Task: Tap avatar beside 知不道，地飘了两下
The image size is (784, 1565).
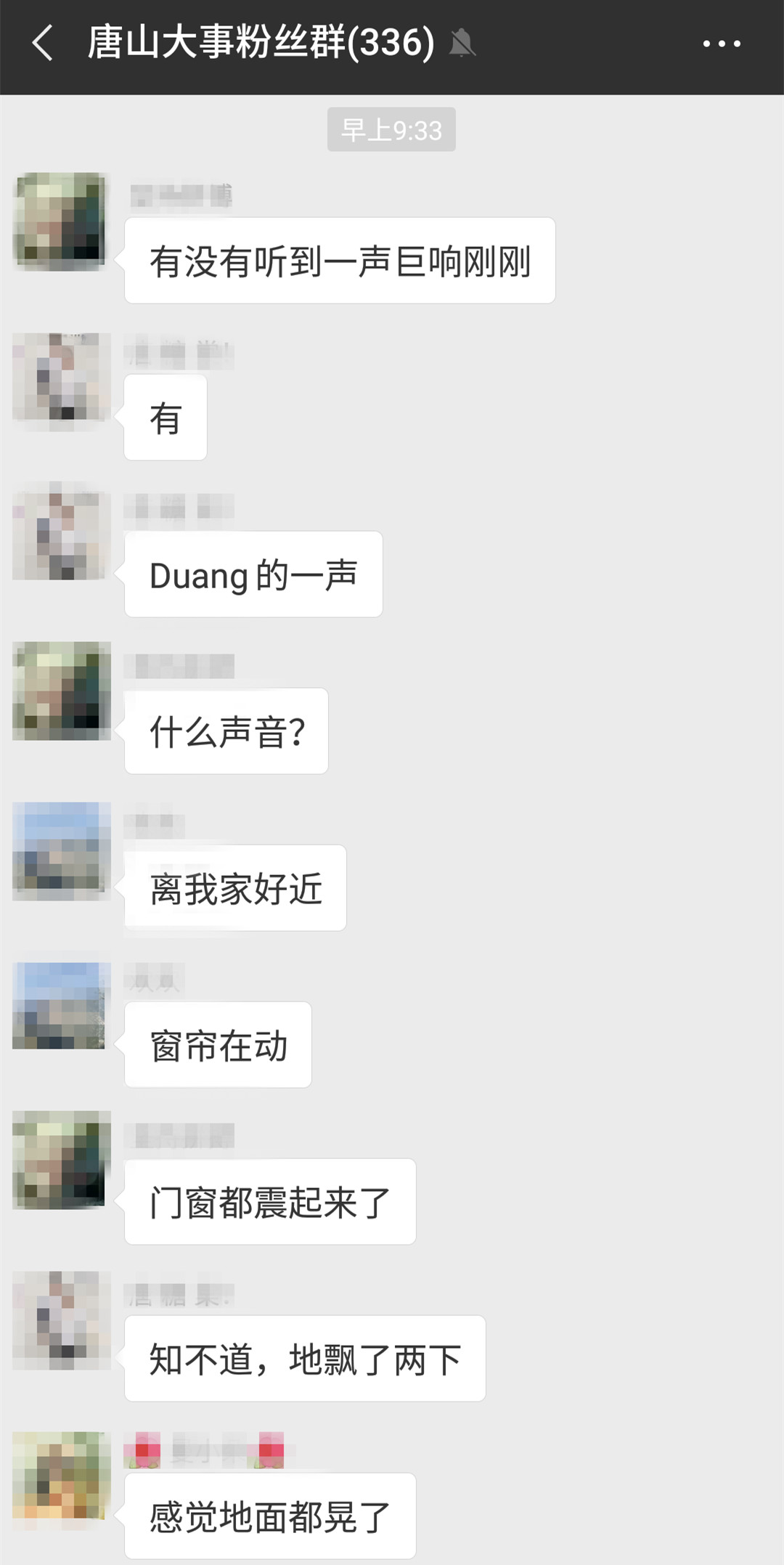Action: 61,1319
